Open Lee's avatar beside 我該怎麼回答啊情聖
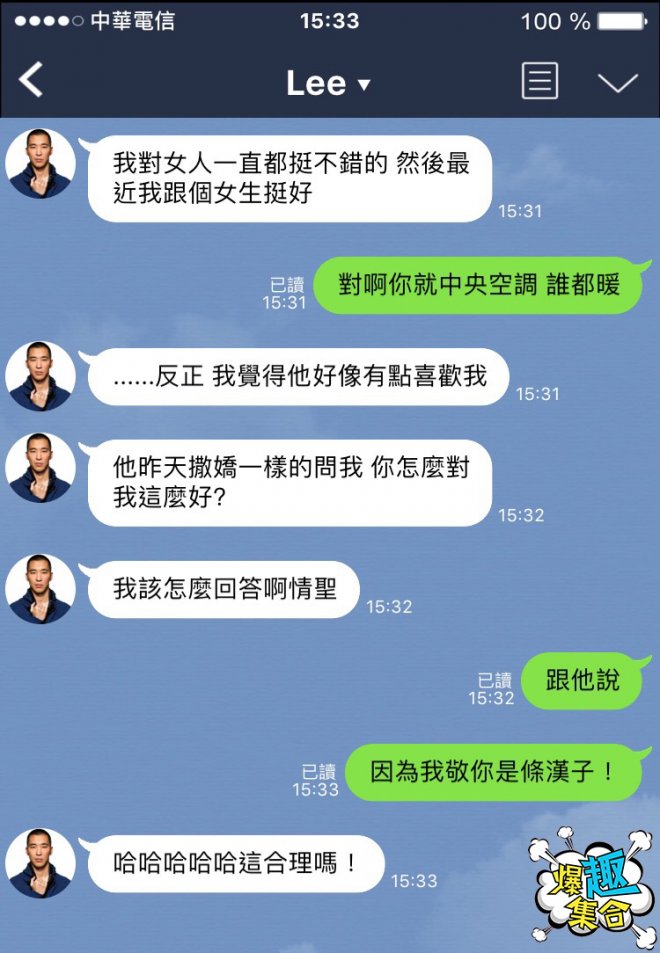 click(x=41, y=589)
